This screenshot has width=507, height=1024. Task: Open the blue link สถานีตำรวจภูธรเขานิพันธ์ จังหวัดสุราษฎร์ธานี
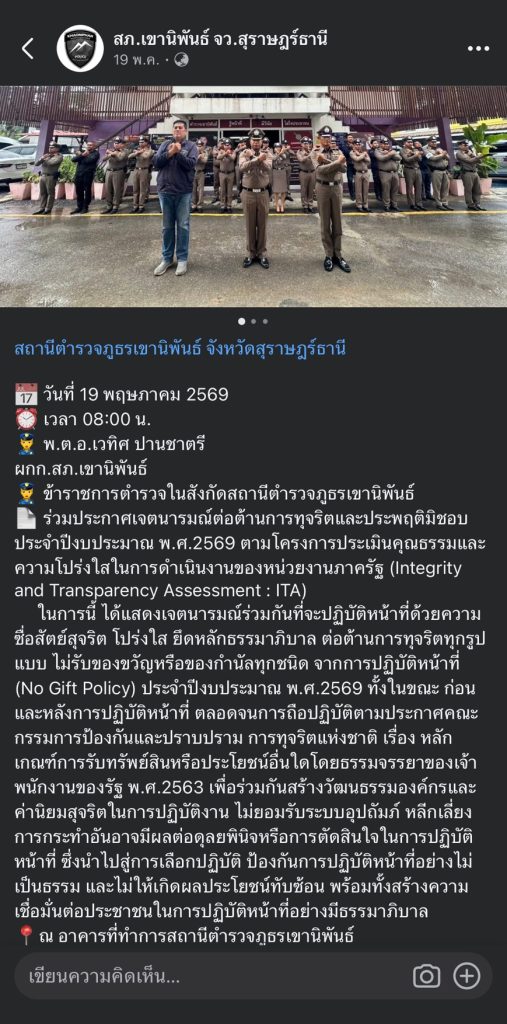point(180,349)
